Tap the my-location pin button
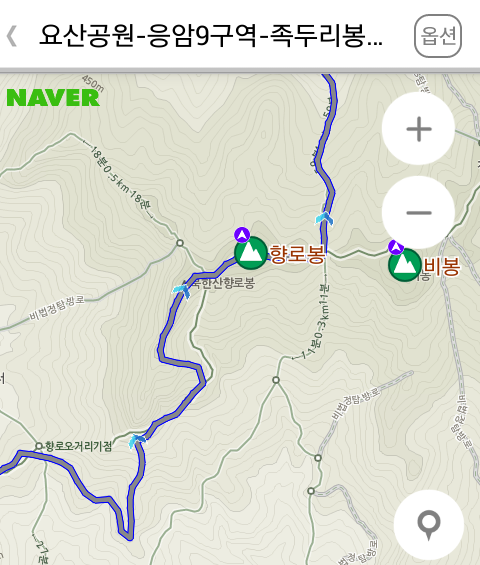The image size is (480, 565). coord(428,525)
